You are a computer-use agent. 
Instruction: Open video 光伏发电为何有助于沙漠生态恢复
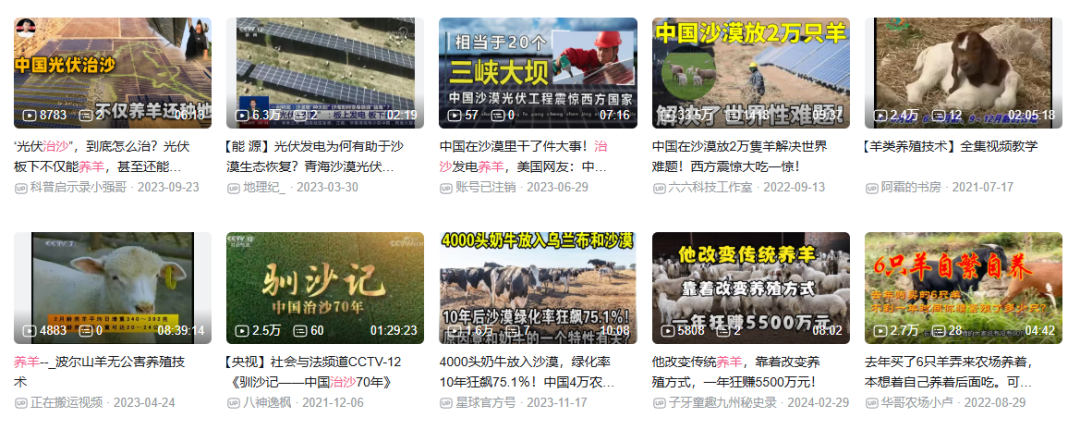pos(325,72)
